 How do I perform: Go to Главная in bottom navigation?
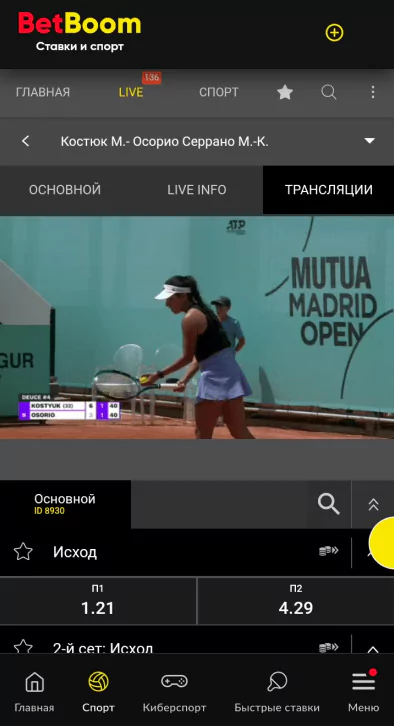pyautogui.click(x=34, y=692)
